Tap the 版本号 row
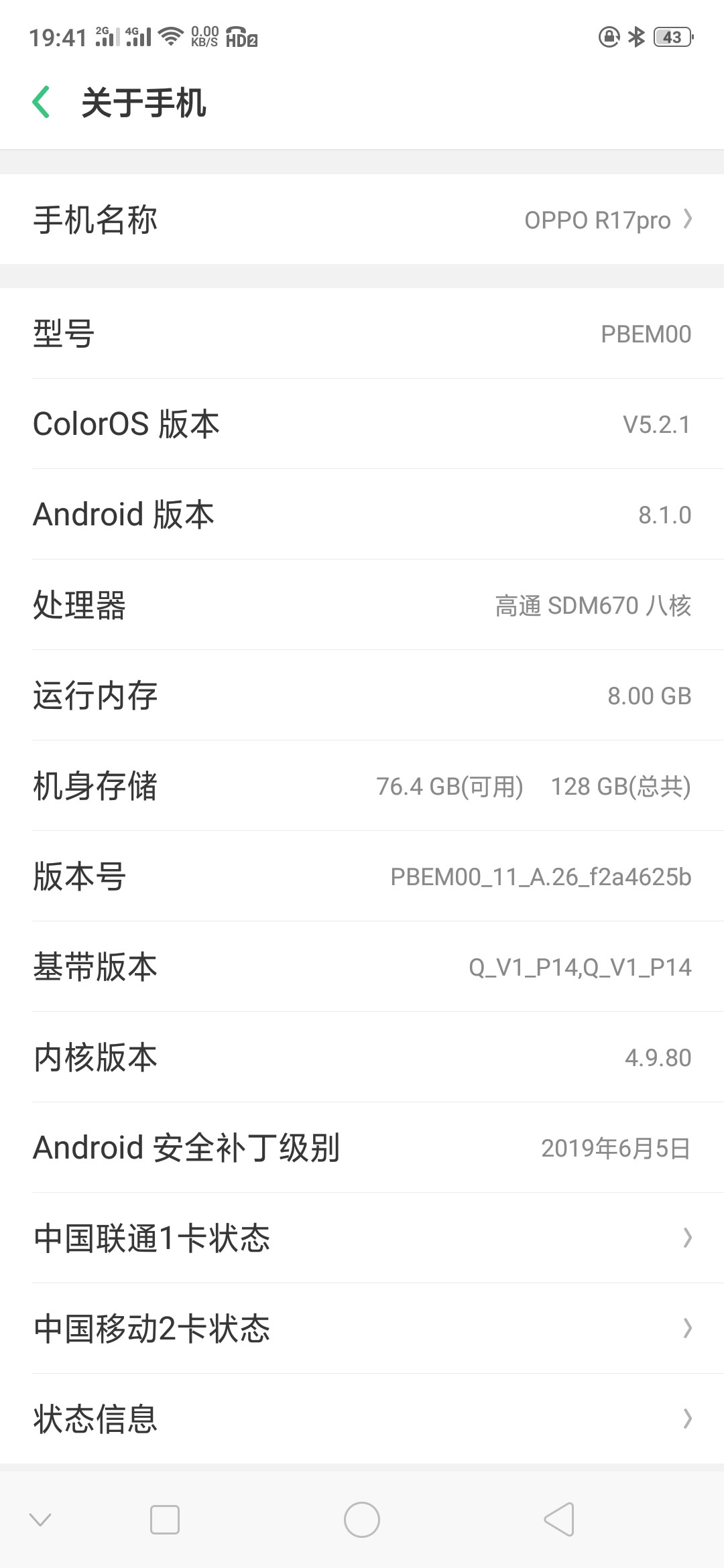This screenshot has width=724, height=1568. 362,876
